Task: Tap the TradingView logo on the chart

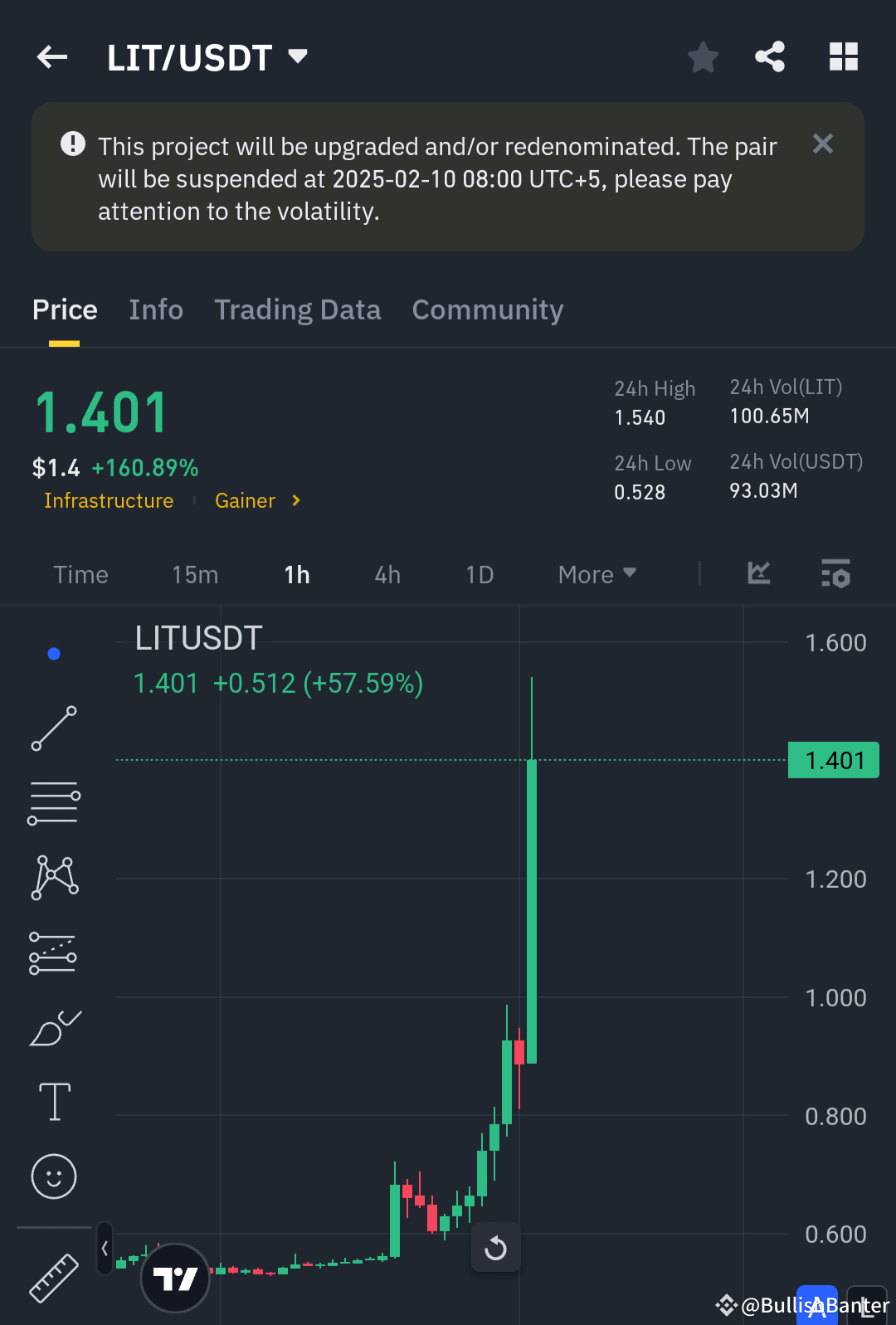Action: click(175, 1278)
